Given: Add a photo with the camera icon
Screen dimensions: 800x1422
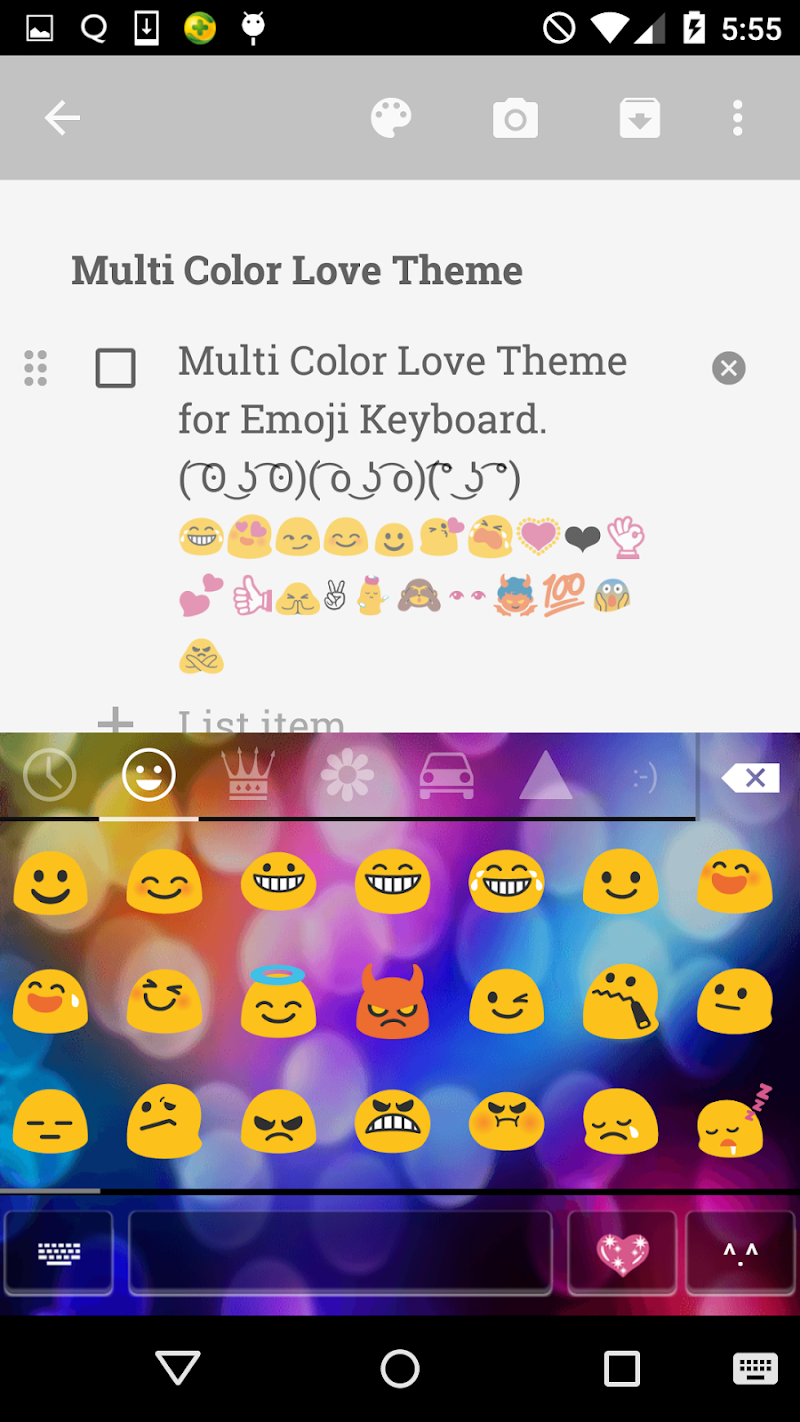Looking at the screenshot, I should click(515, 119).
